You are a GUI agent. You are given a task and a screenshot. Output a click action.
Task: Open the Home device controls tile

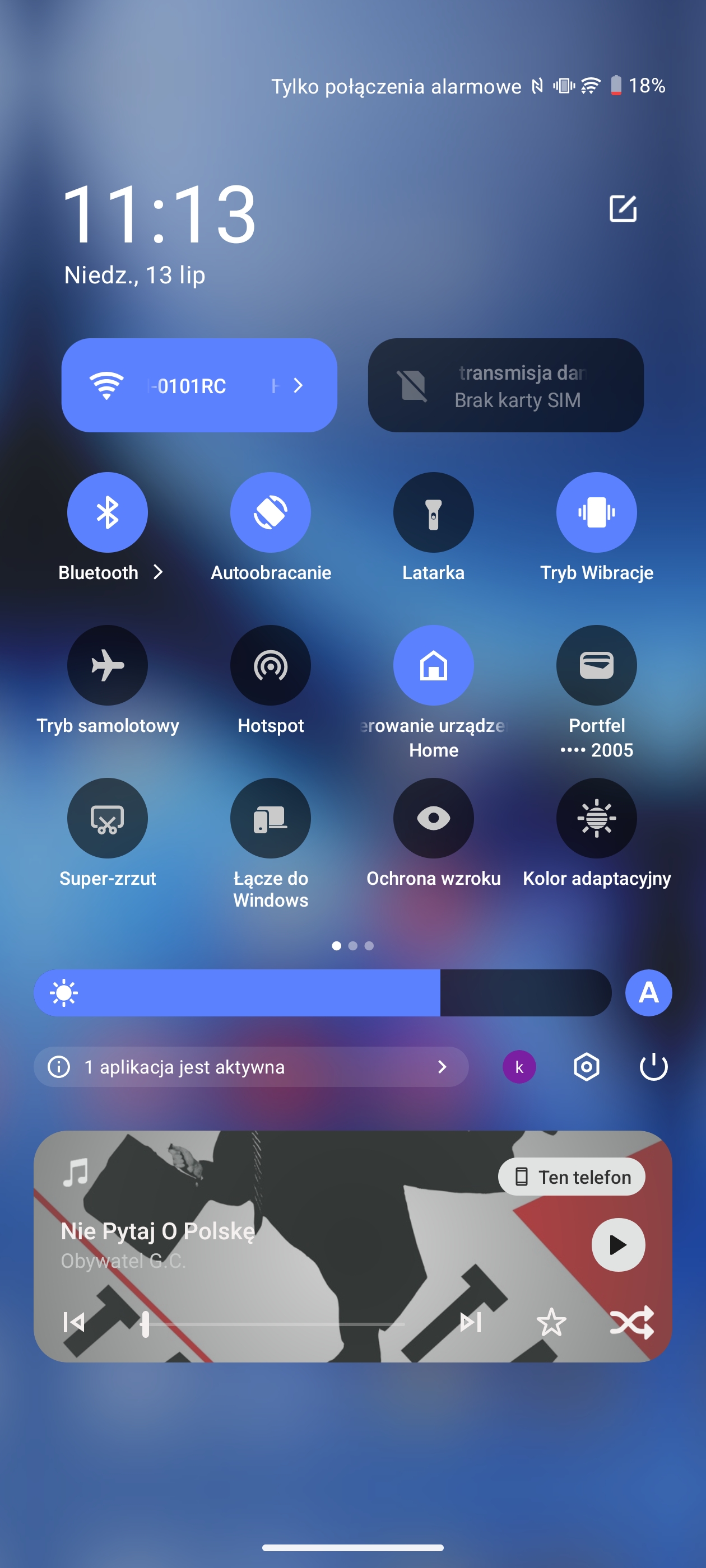click(x=433, y=665)
